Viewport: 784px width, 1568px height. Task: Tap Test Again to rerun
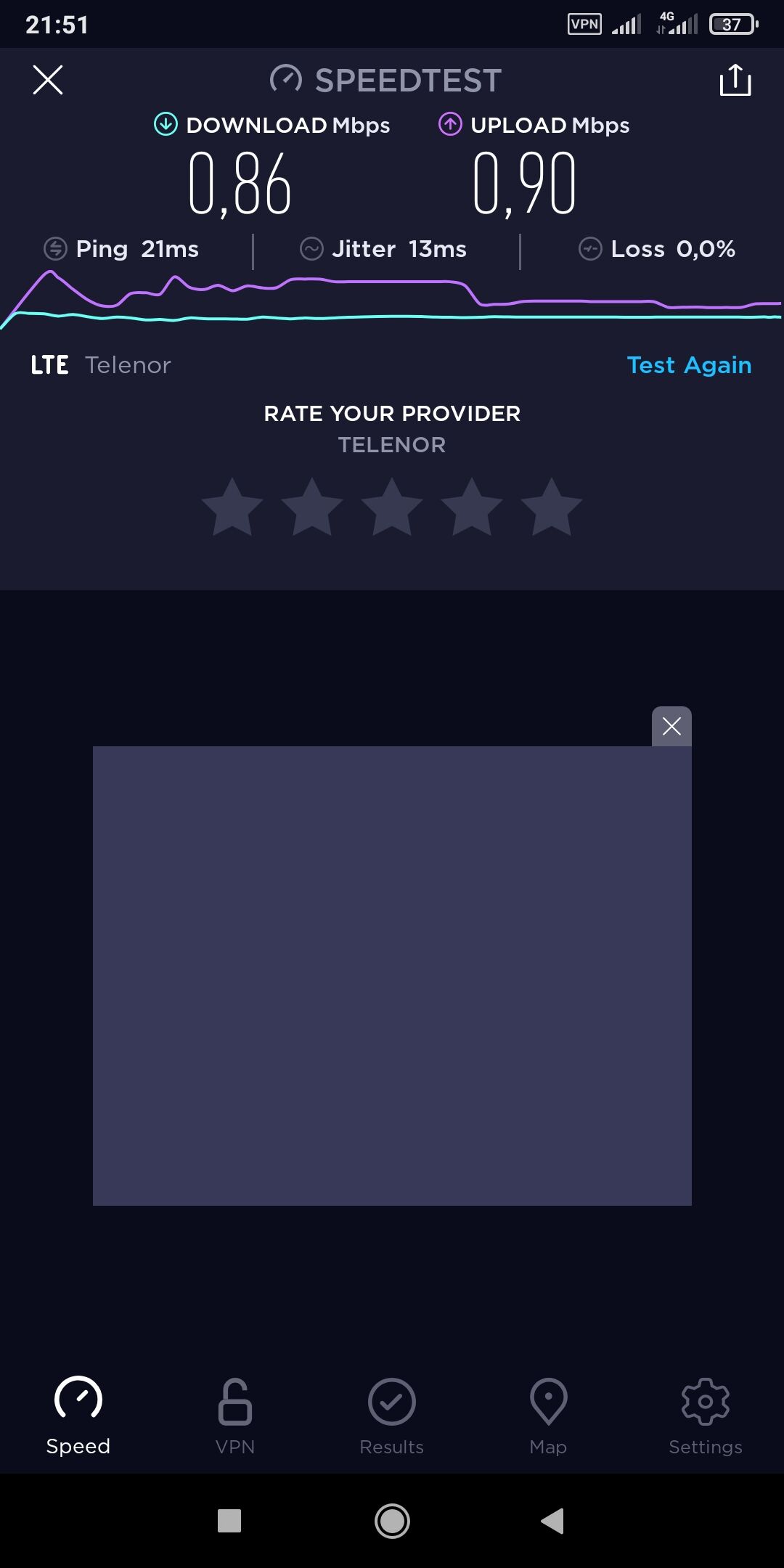point(689,365)
